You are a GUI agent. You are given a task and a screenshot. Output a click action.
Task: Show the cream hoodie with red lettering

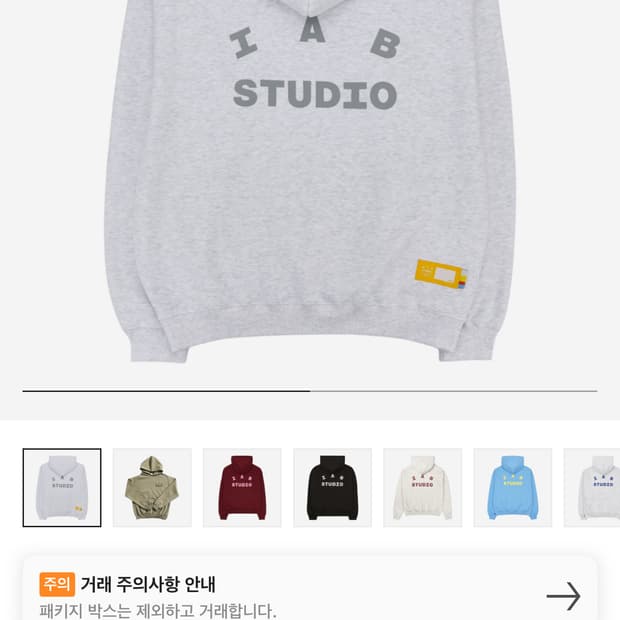(x=422, y=488)
